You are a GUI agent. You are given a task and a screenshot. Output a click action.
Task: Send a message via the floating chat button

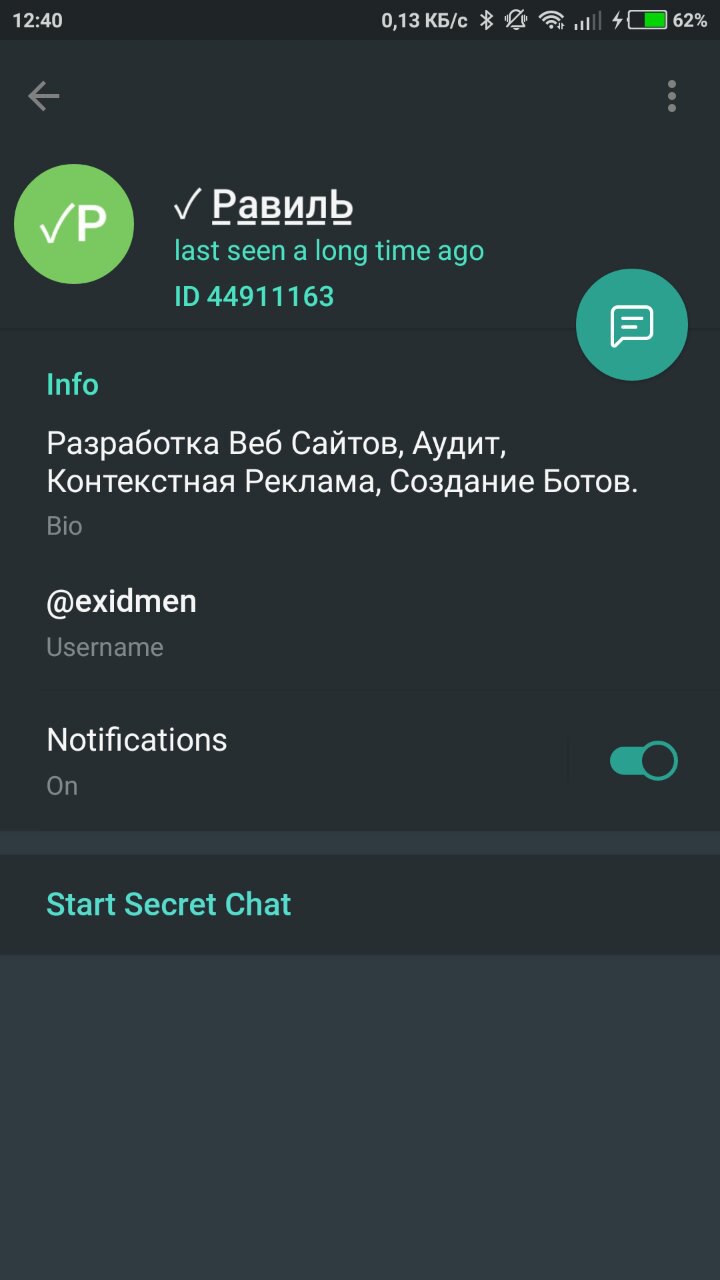632,325
